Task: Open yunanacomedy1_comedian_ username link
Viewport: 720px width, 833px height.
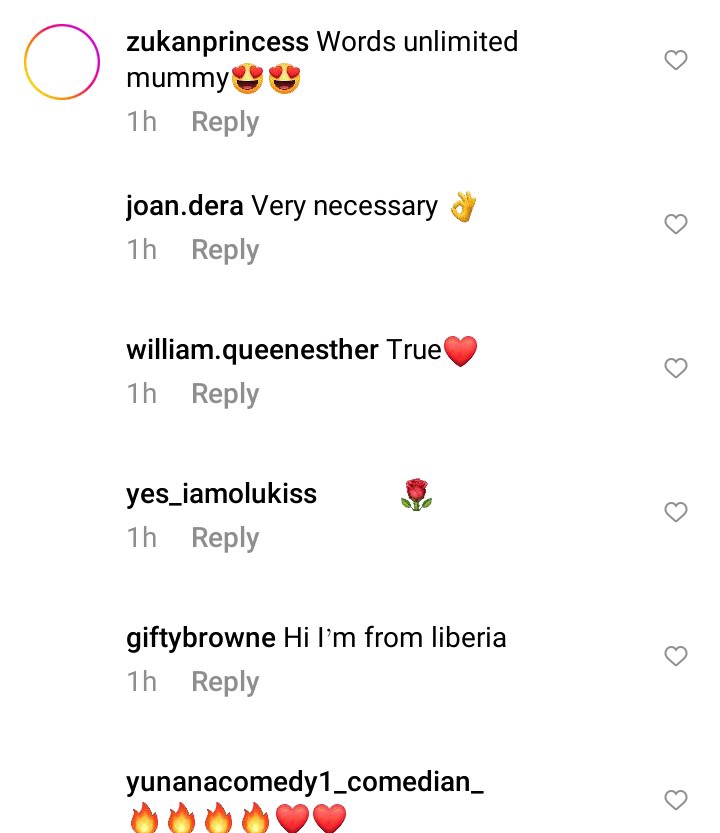Action: 305,782
